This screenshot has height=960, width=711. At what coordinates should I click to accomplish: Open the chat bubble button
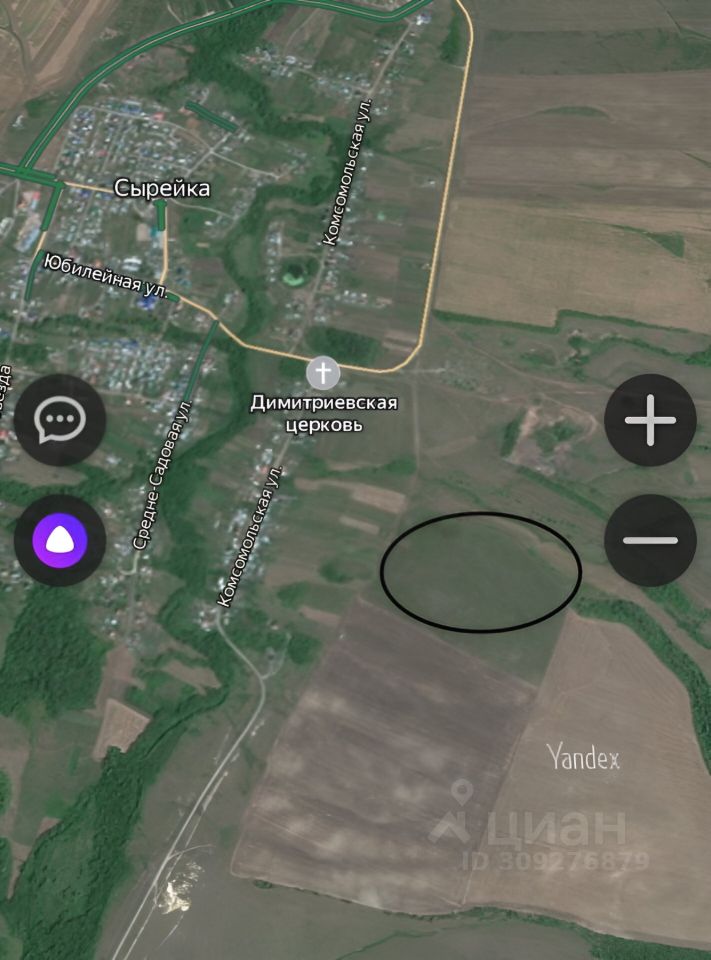pyautogui.click(x=60, y=420)
